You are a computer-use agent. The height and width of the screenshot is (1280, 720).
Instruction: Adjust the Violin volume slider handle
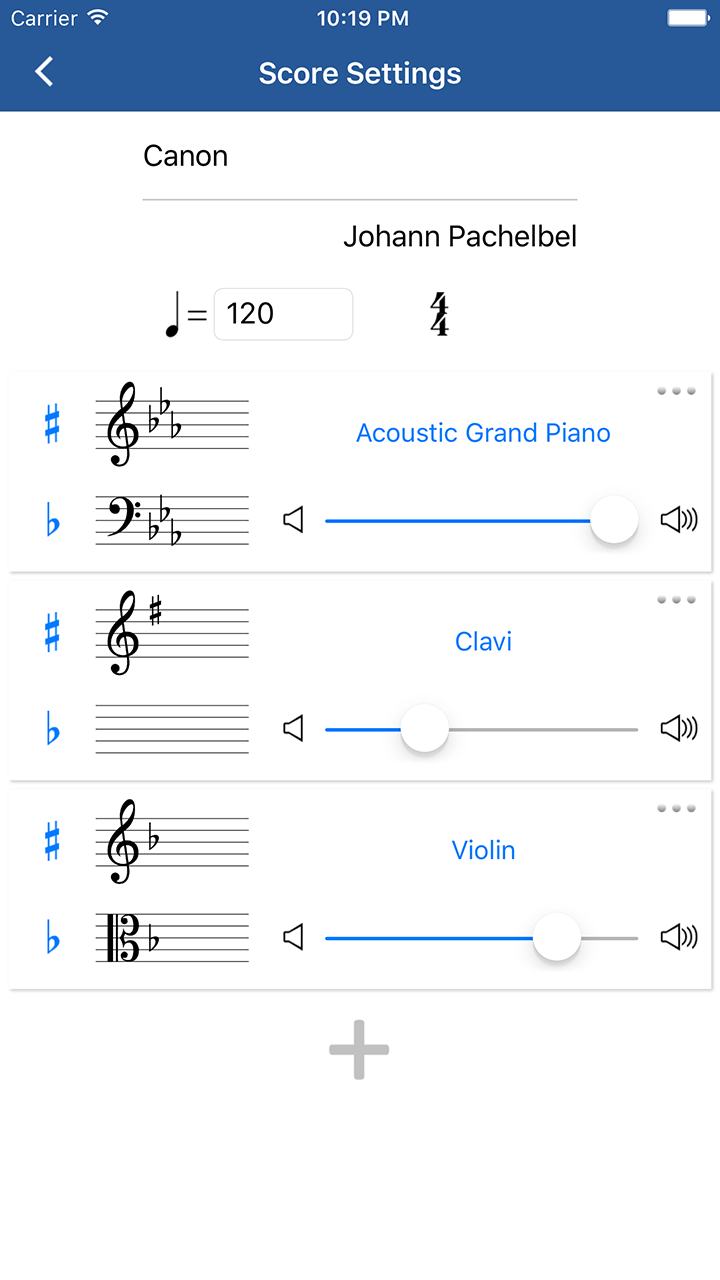pos(557,938)
